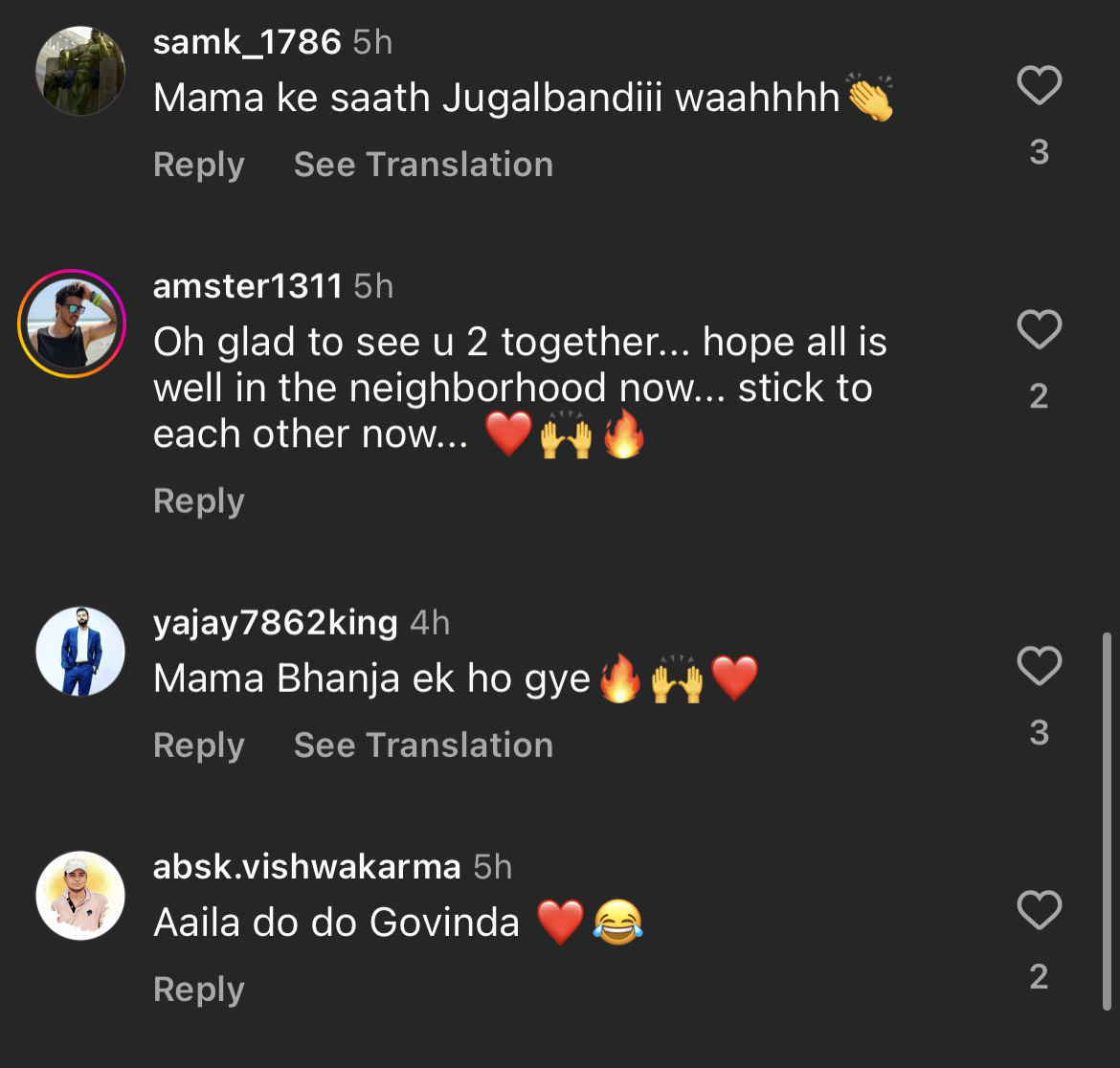Screen dimensions: 1120x1068
Task: Open the amster1311 username link
Action: tap(247, 286)
